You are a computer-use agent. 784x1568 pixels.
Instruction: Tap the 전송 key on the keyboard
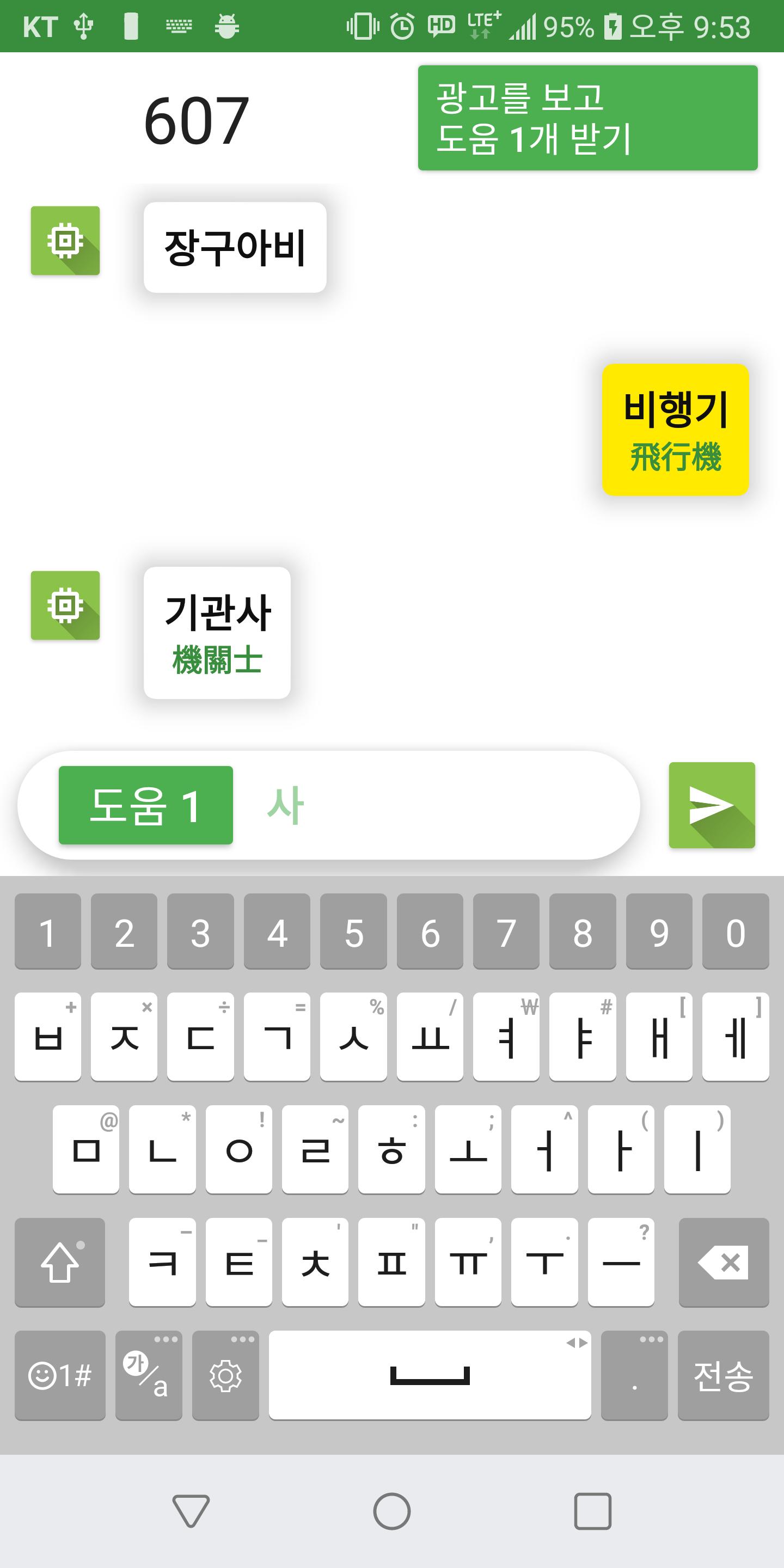(x=723, y=1375)
